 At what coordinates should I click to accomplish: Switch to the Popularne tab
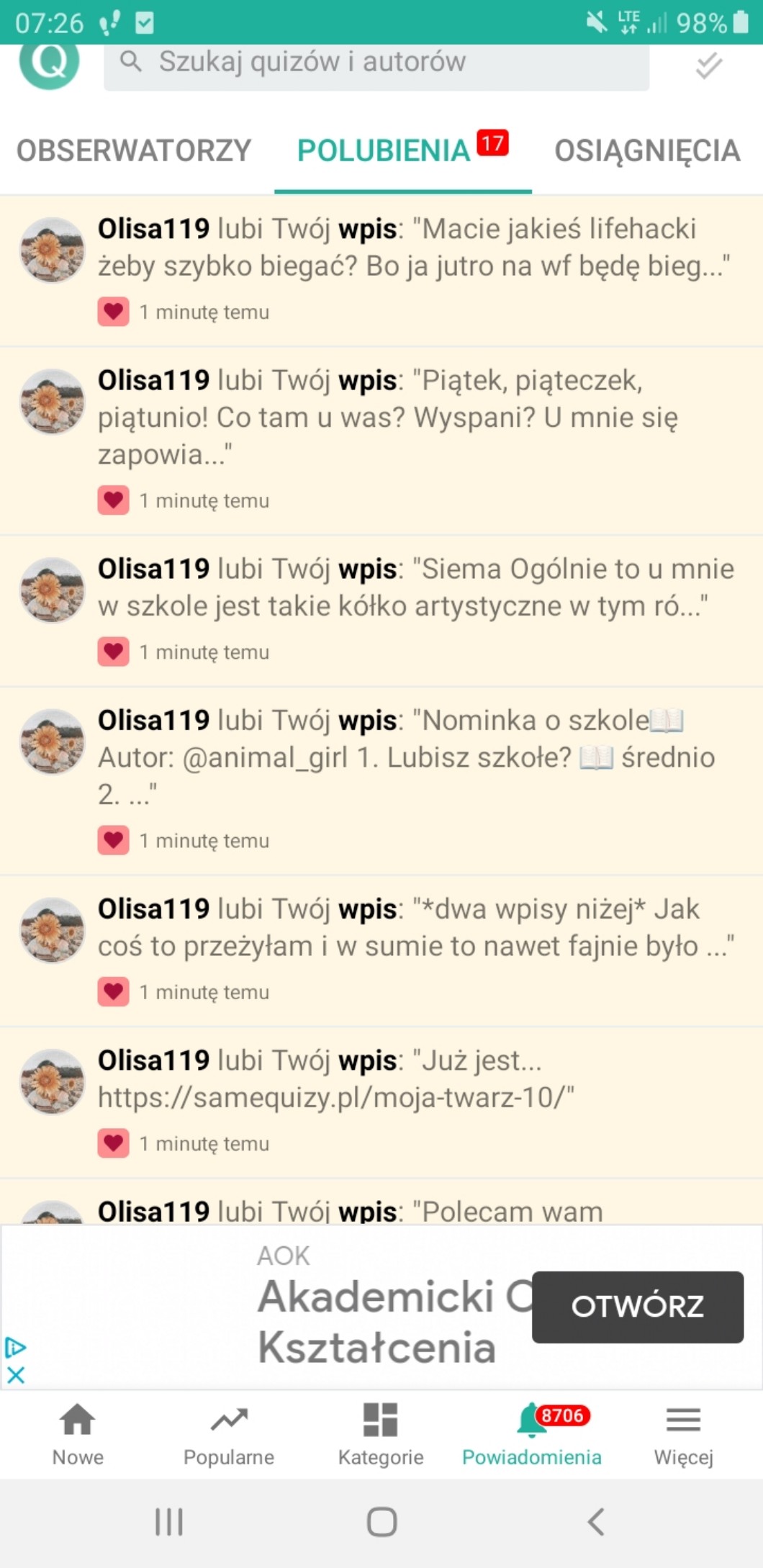(x=229, y=1434)
